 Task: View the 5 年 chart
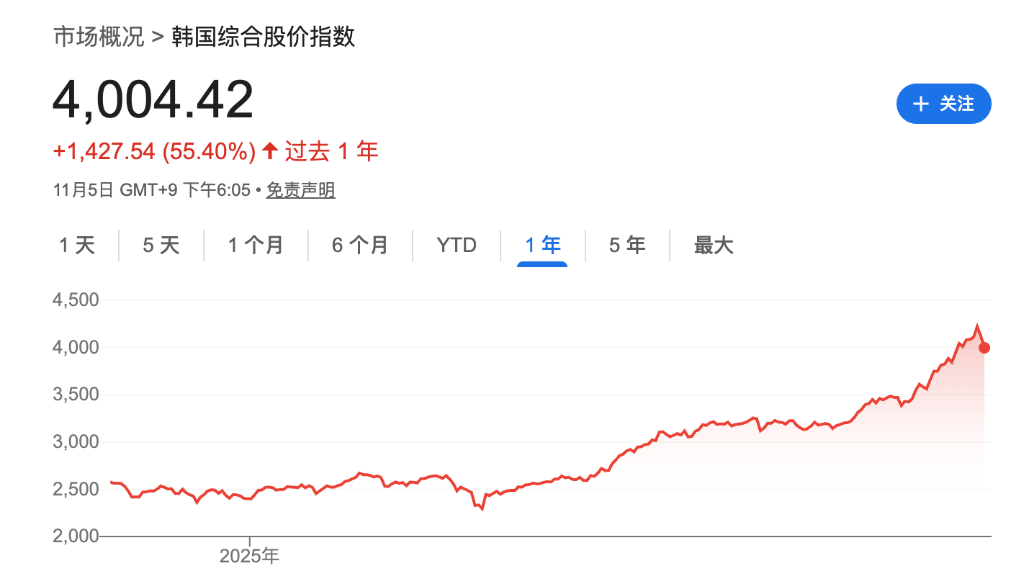[627, 245]
